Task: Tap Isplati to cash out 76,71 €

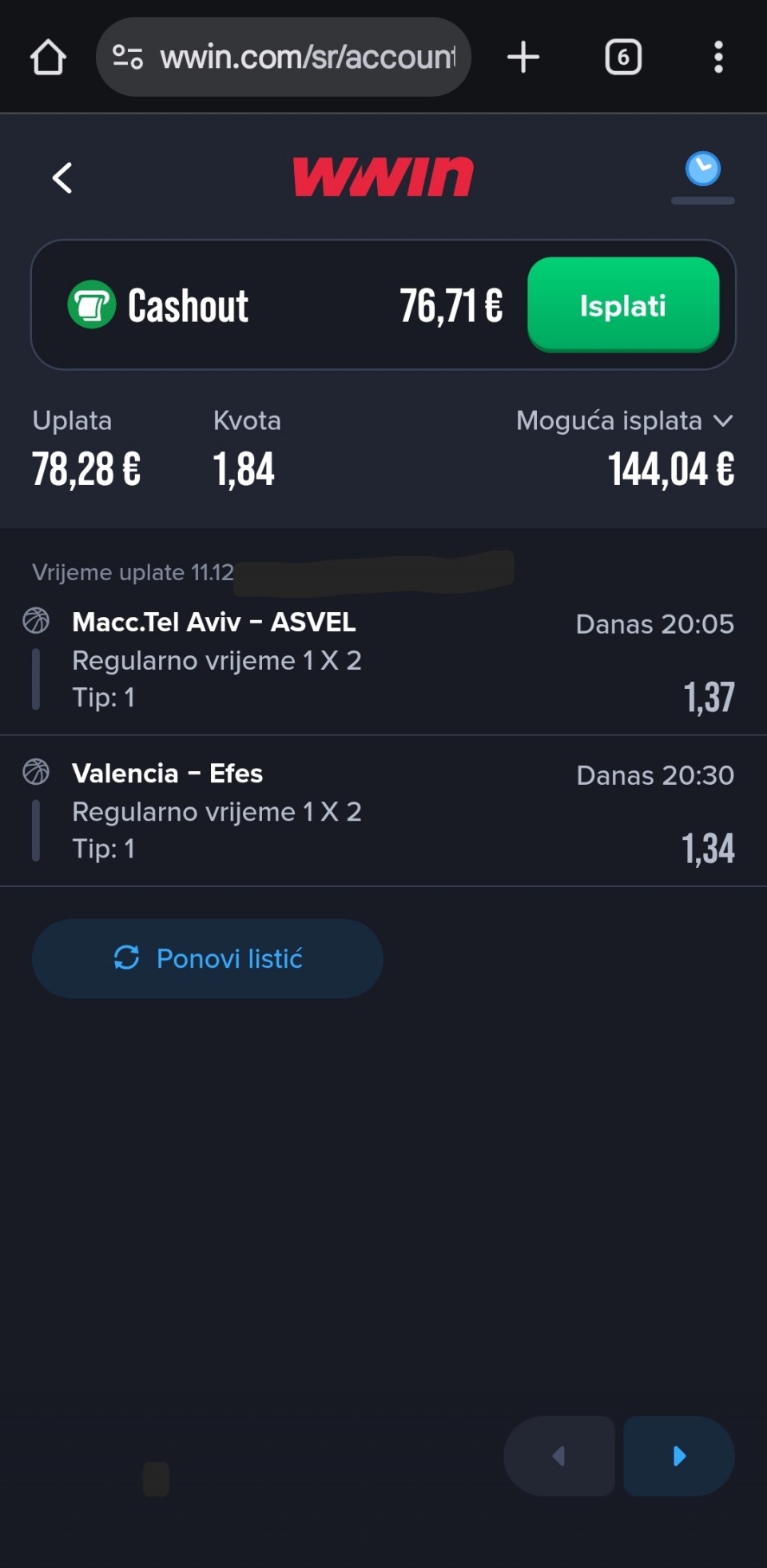Action: [x=623, y=305]
